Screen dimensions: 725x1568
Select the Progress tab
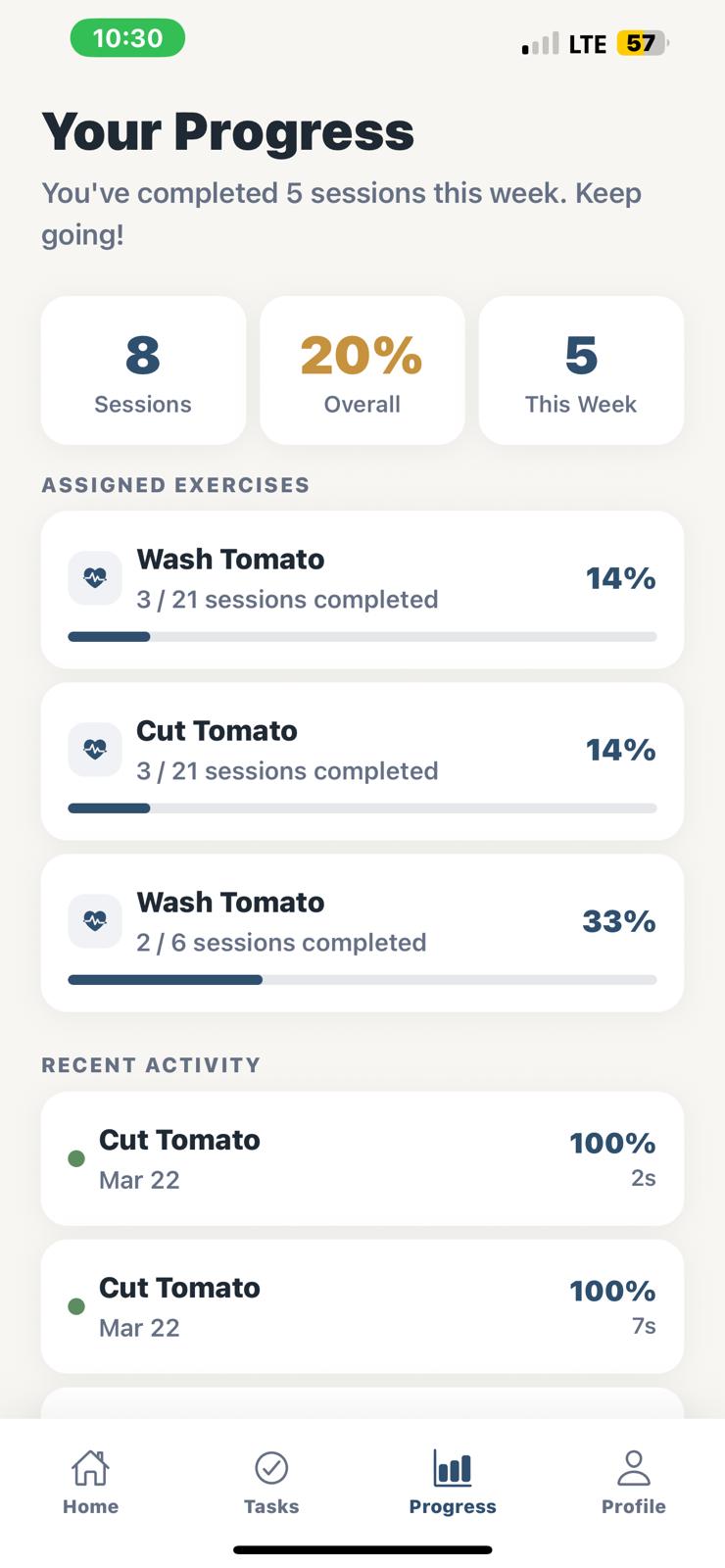click(453, 1482)
